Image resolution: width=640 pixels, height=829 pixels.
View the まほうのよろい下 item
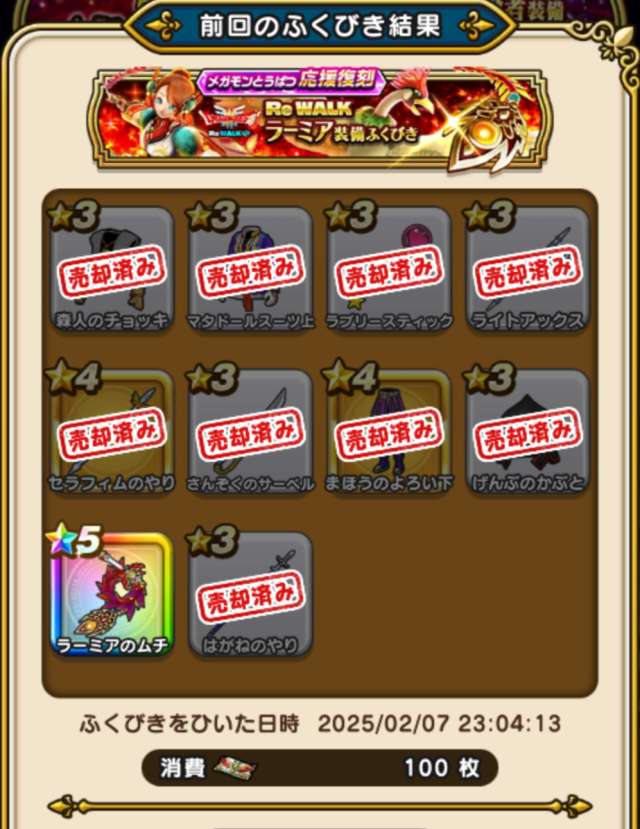pos(390,432)
